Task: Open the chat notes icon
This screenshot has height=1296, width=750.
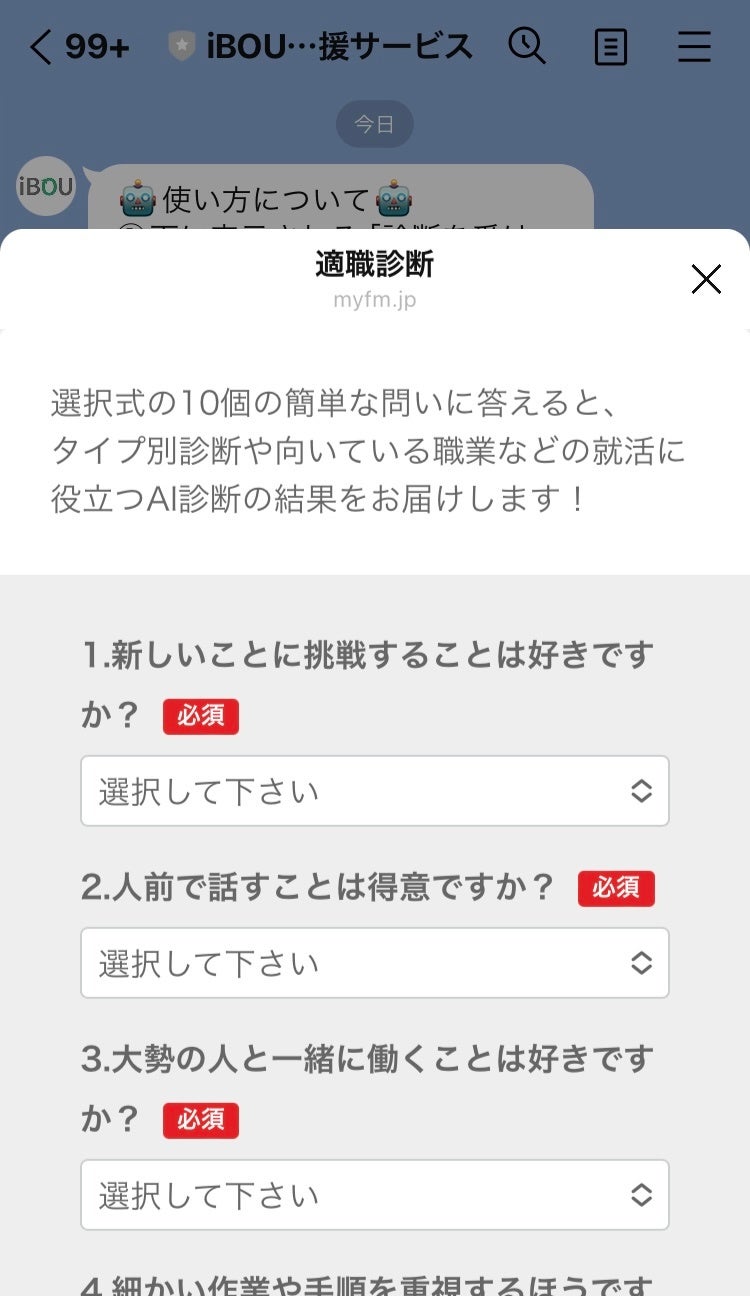Action: (x=611, y=47)
